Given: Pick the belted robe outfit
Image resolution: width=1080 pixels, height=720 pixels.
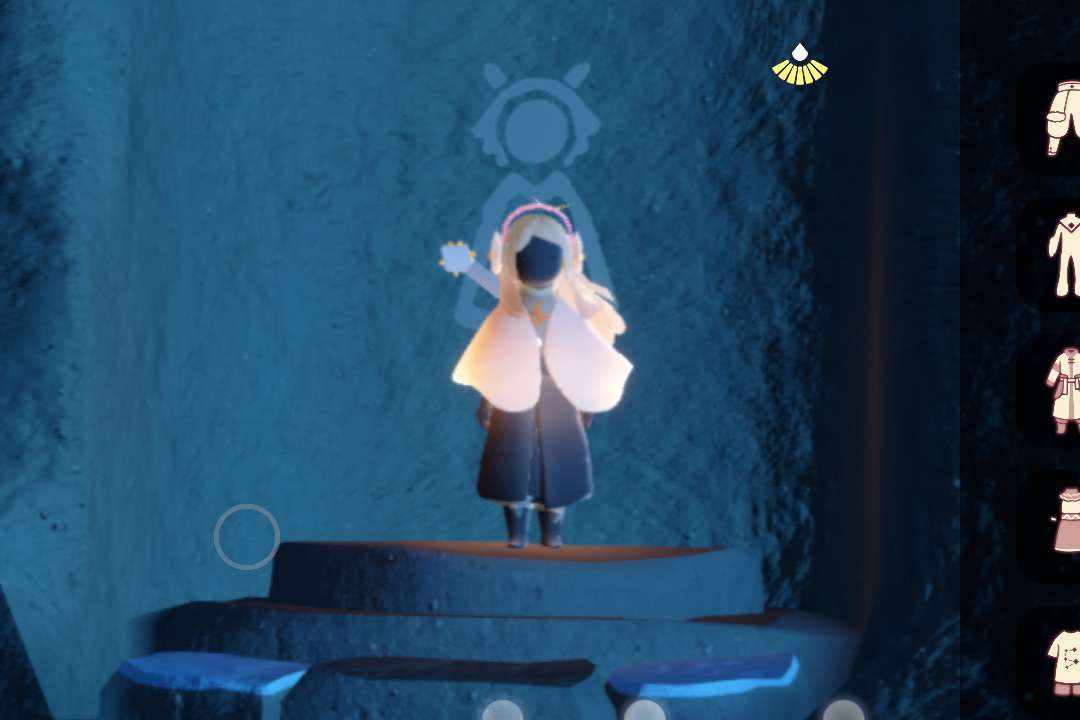Looking at the screenshot, I should point(1063,389).
